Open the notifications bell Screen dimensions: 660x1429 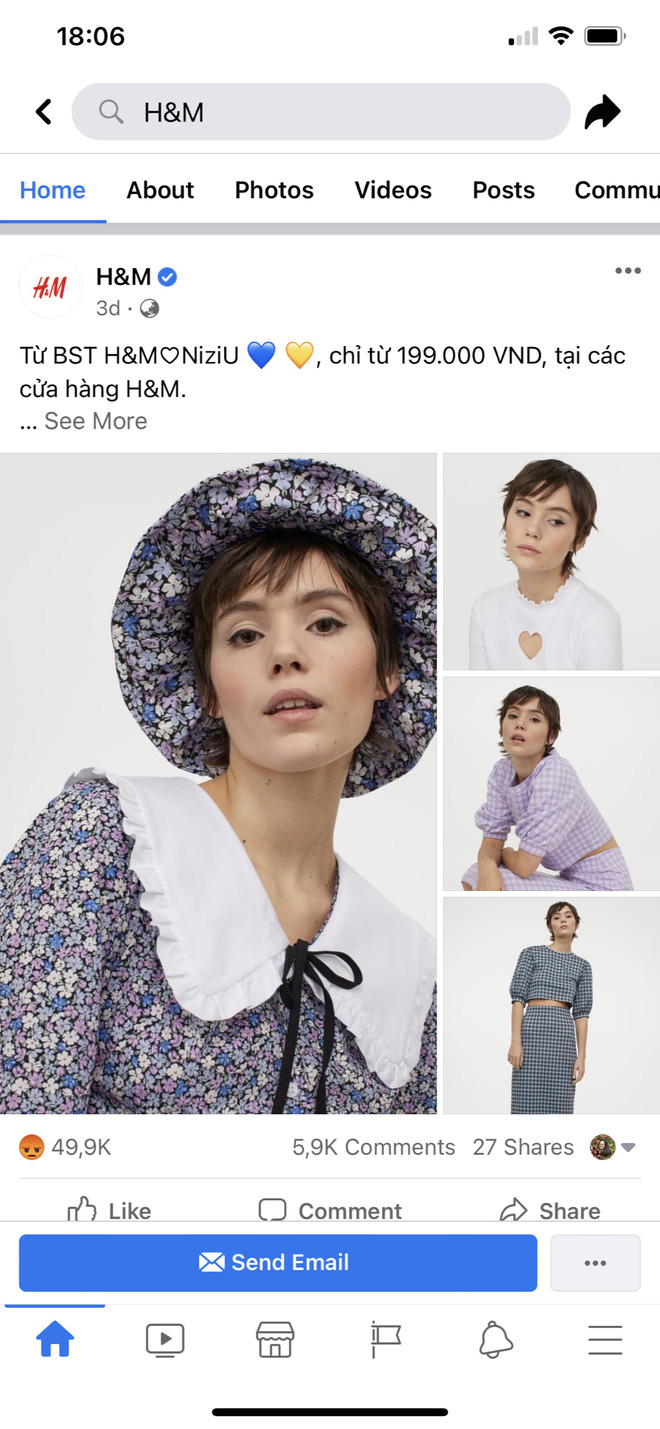(495, 1339)
